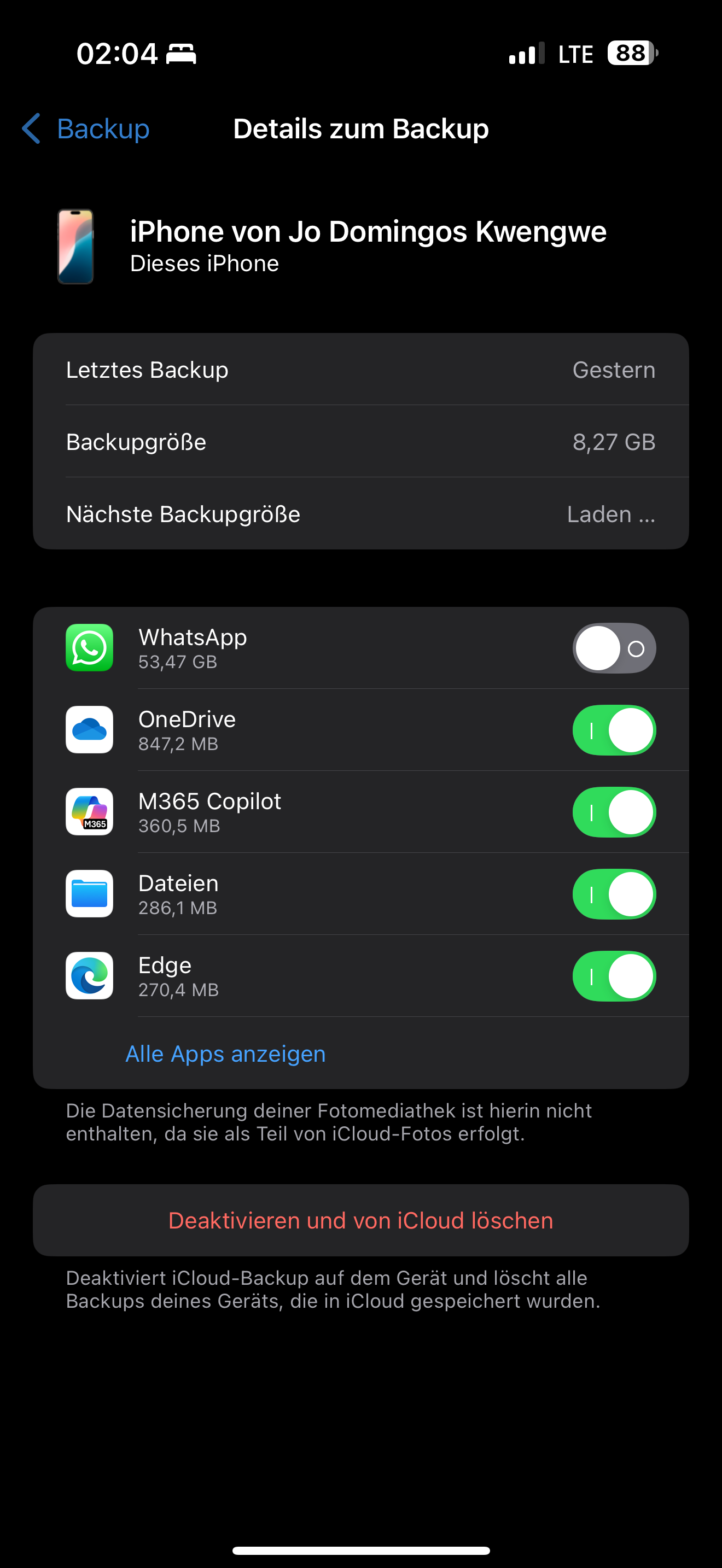This screenshot has width=722, height=1568.
Task: Toggle the Edge backup switch
Action: tap(614, 976)
